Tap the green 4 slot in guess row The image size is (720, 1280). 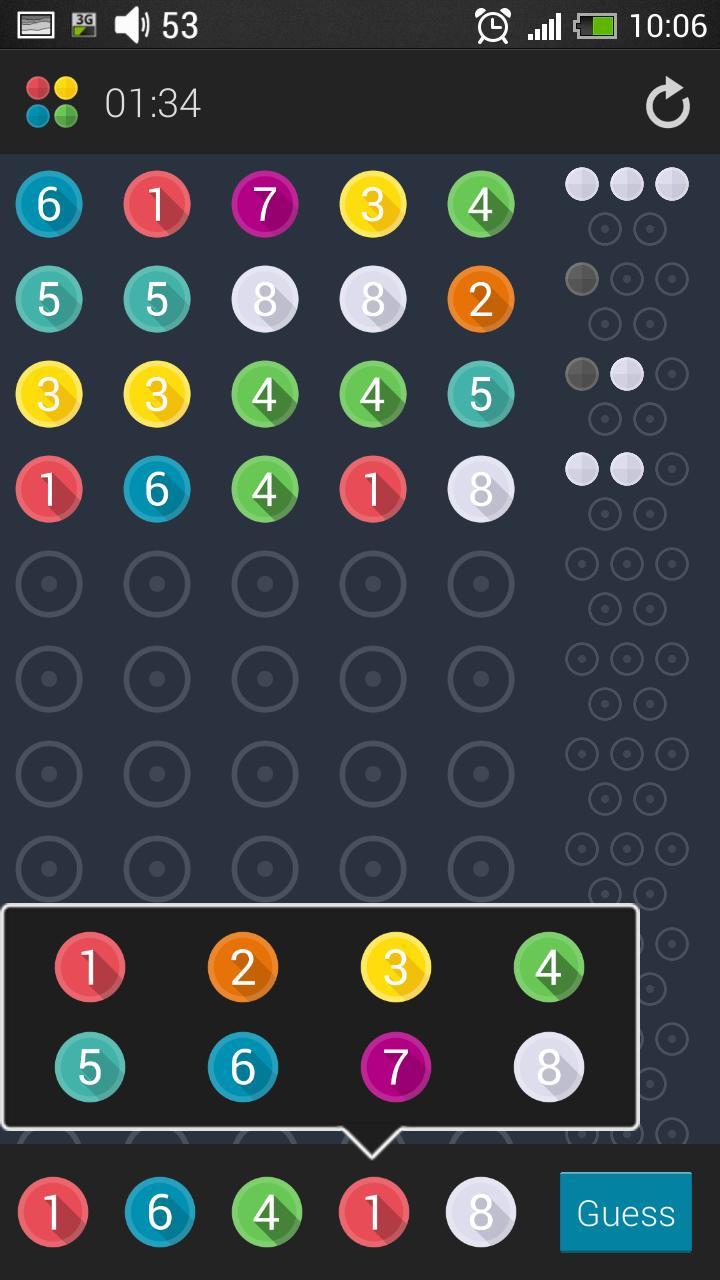267,1212
